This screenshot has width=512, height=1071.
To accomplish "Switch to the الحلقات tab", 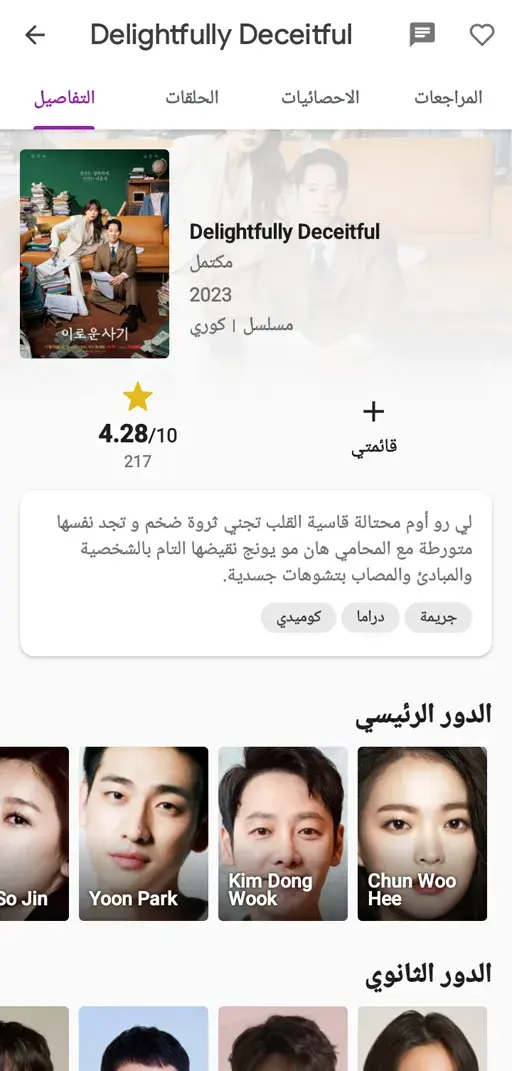I will [192, 98].
